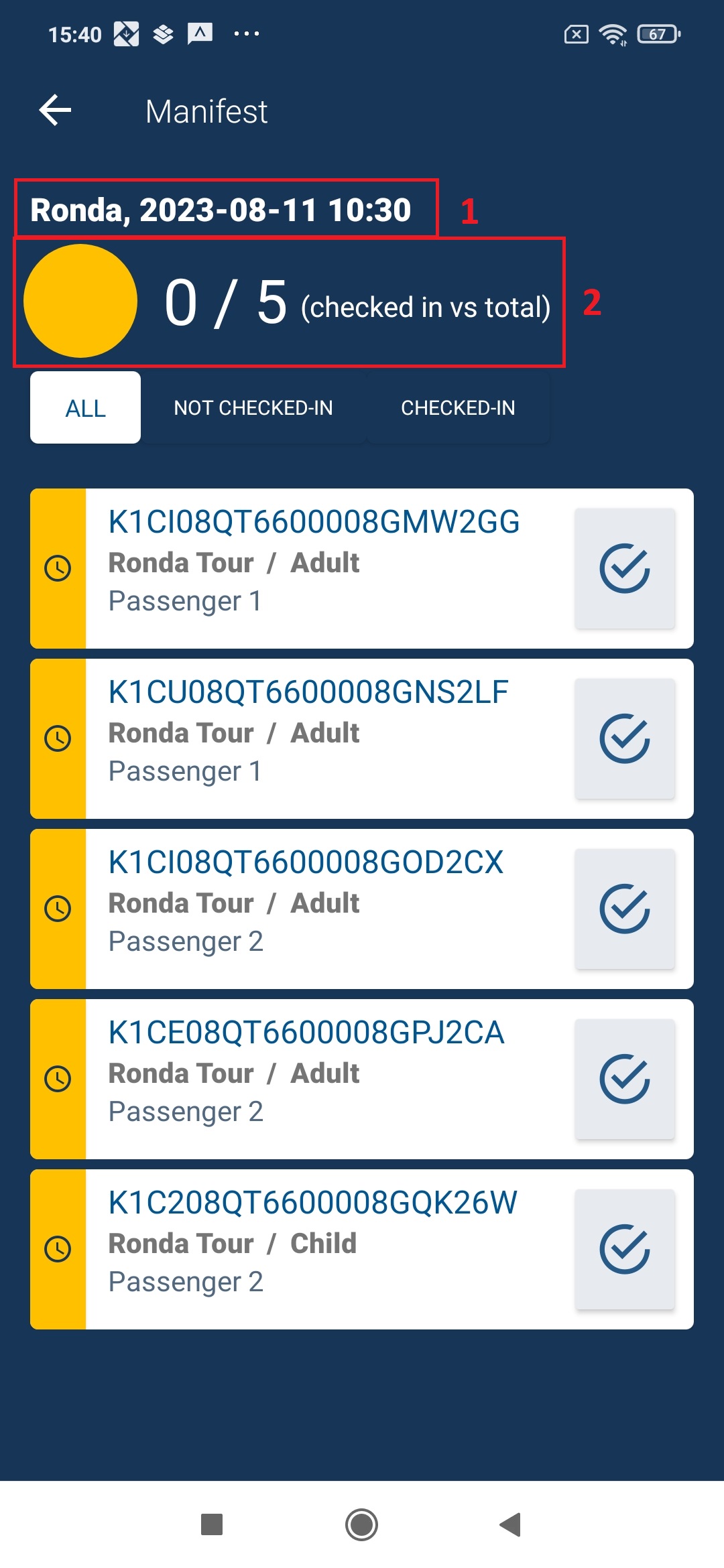
Task: Open recent apps with the square button
Action: (x=212, y=1524)
